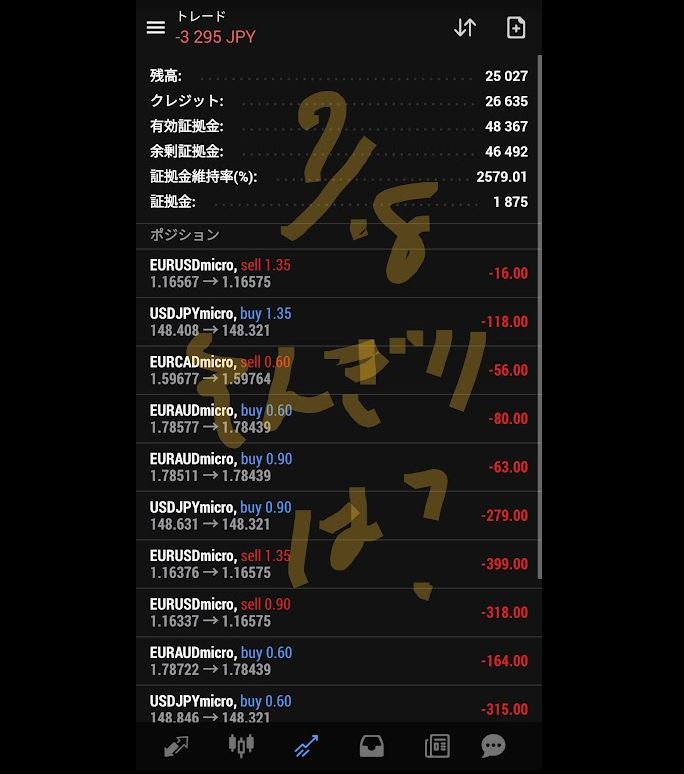Image resolution: width=684 pixels, height=774 pixels.
Task: Switch to the quotes tab with arrows icon
Action: [177, 746]
